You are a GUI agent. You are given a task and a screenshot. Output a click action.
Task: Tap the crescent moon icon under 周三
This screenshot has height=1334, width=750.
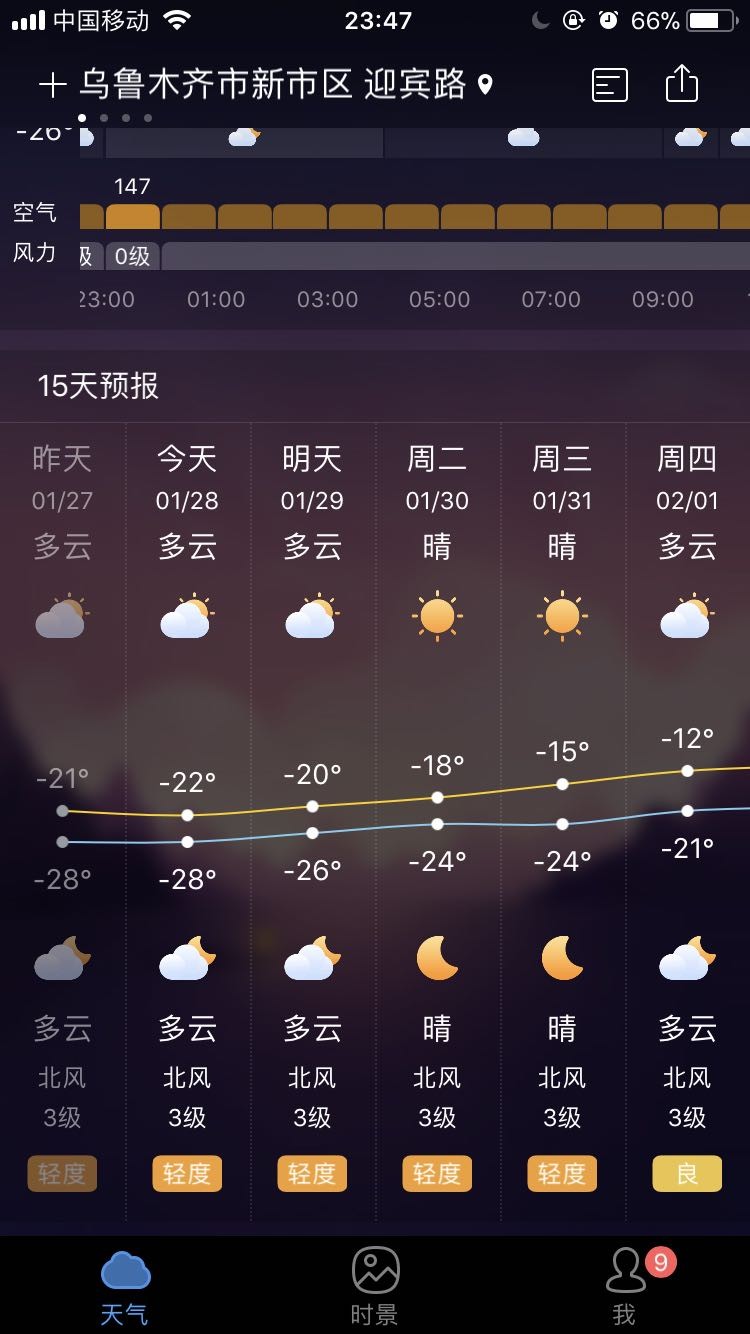pos(561,957)
